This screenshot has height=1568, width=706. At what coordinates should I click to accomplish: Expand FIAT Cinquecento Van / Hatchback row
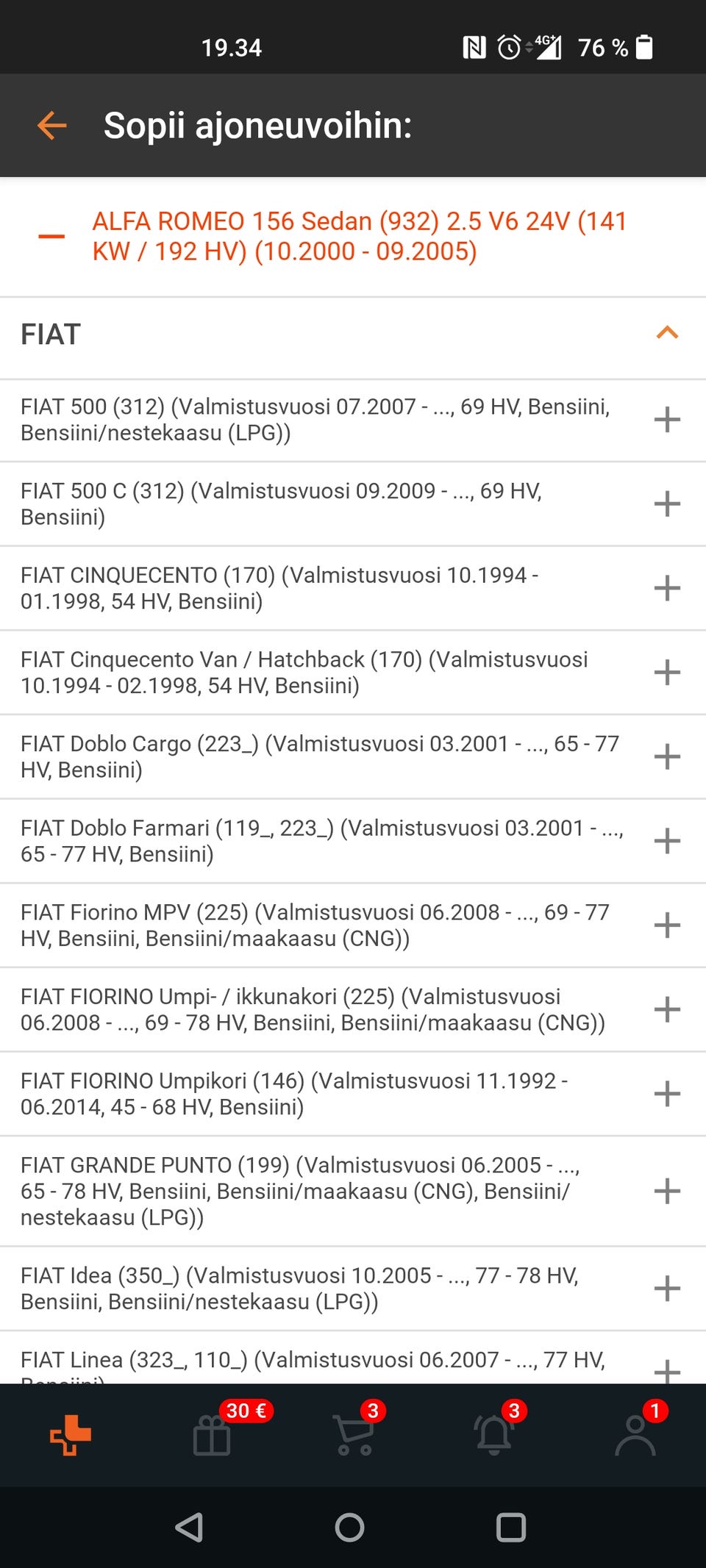tap(667, 673)
